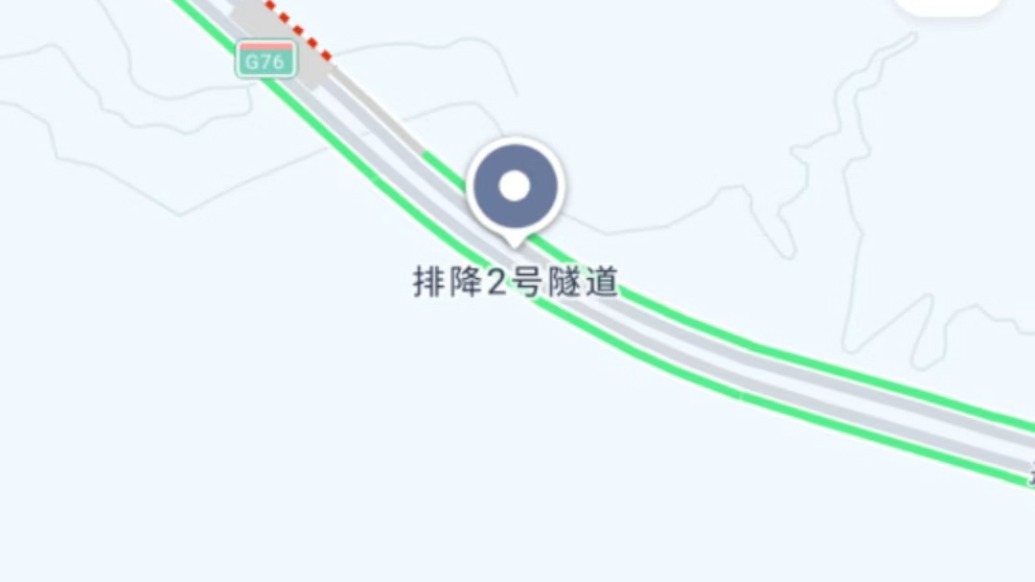The image size is (1035, 582).
Task: Tap the 排降2号隧道 location pin
Action: (514, 187)
